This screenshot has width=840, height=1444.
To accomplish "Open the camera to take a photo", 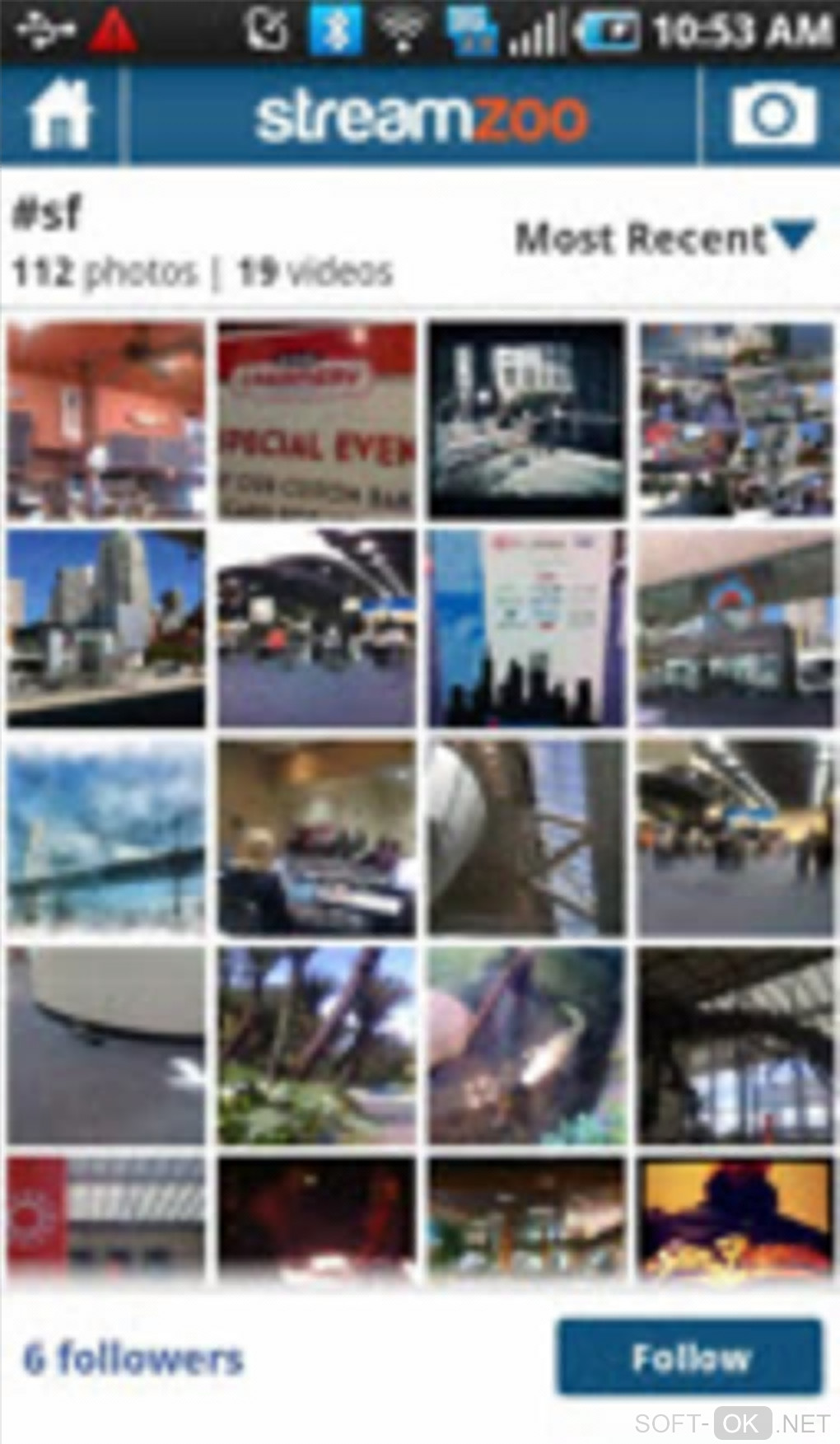I will pyautogui.click(x=772, y=116).
